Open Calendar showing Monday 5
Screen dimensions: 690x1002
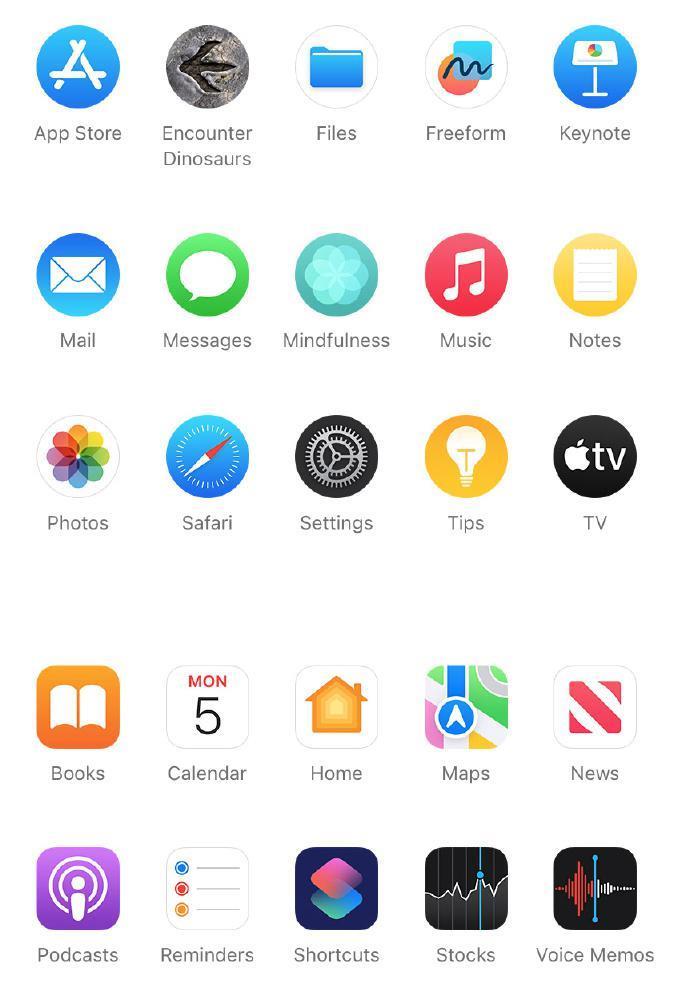(x=207, y=707)
